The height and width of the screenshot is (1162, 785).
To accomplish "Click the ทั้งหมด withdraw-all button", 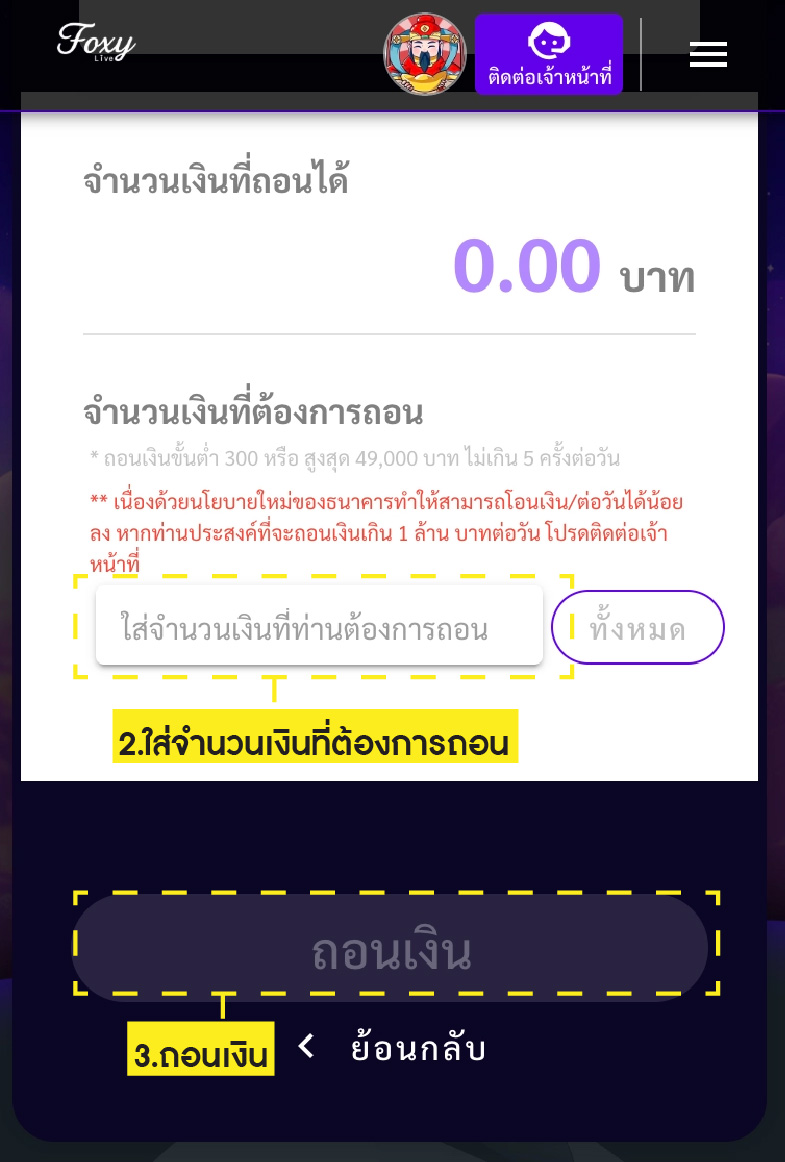I will [x=637, y=627].
